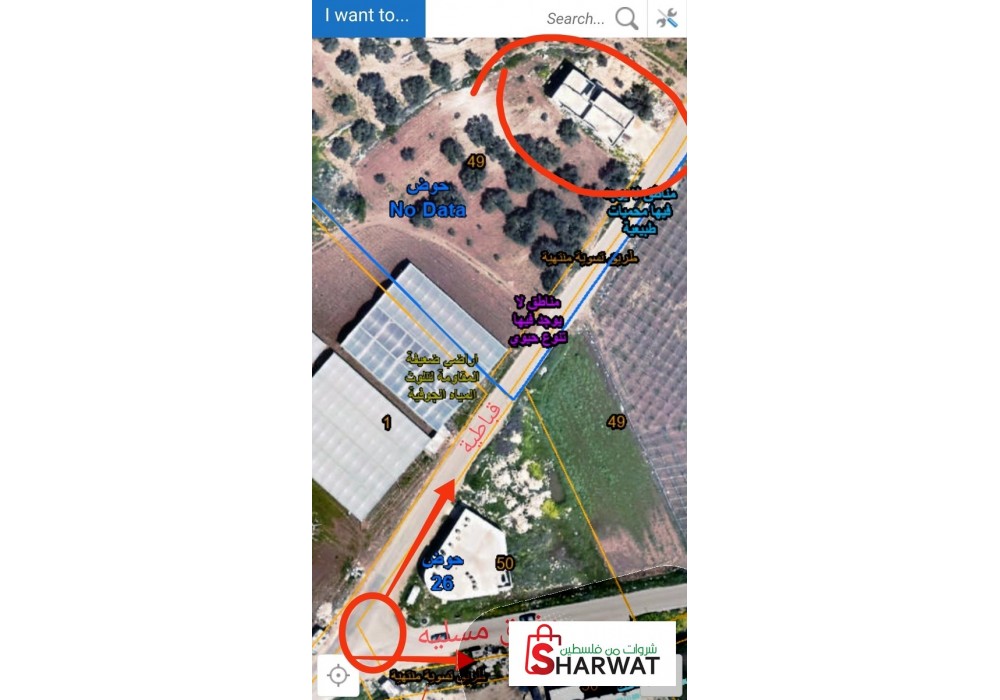Tap the magnifier search icon

click(627, 18)
